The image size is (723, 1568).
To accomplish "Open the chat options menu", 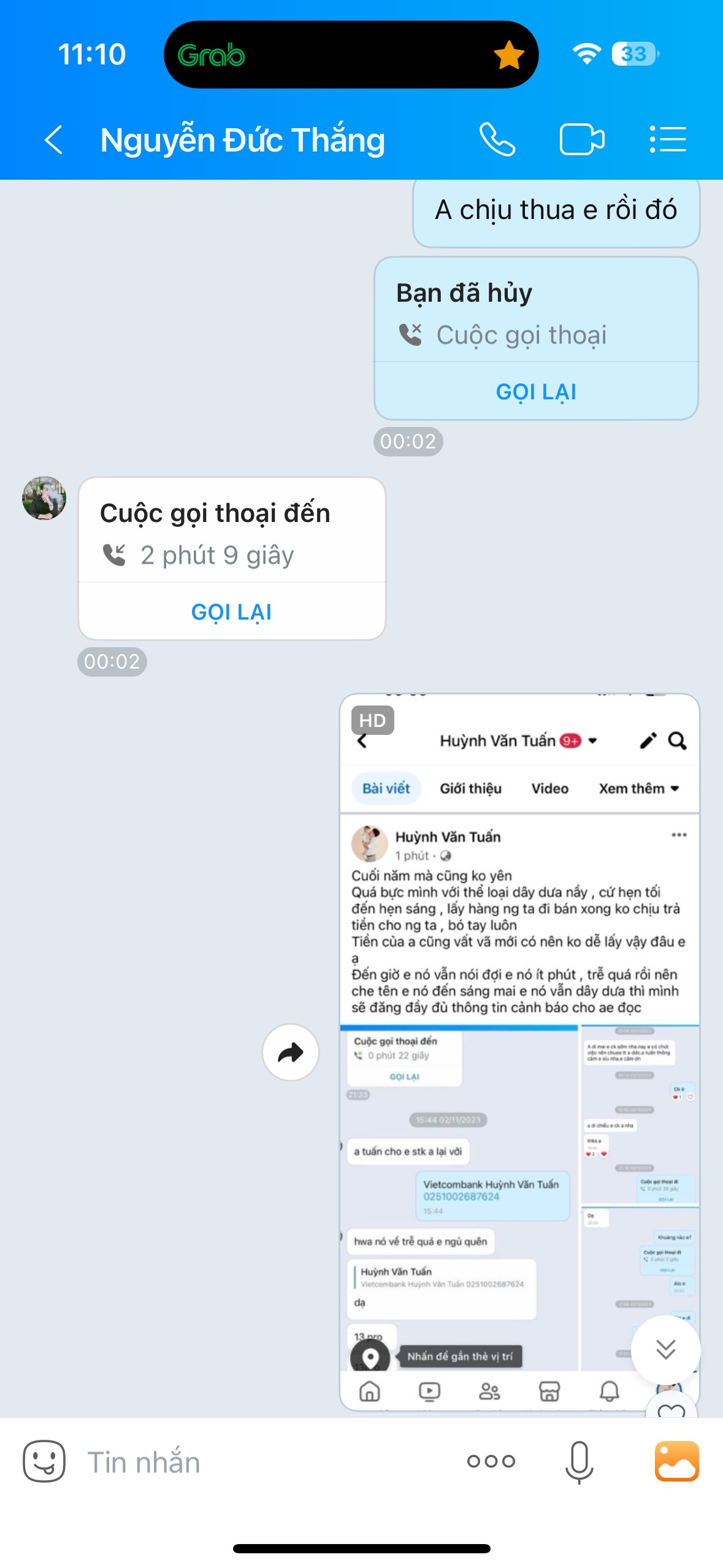I will point(667,140).
